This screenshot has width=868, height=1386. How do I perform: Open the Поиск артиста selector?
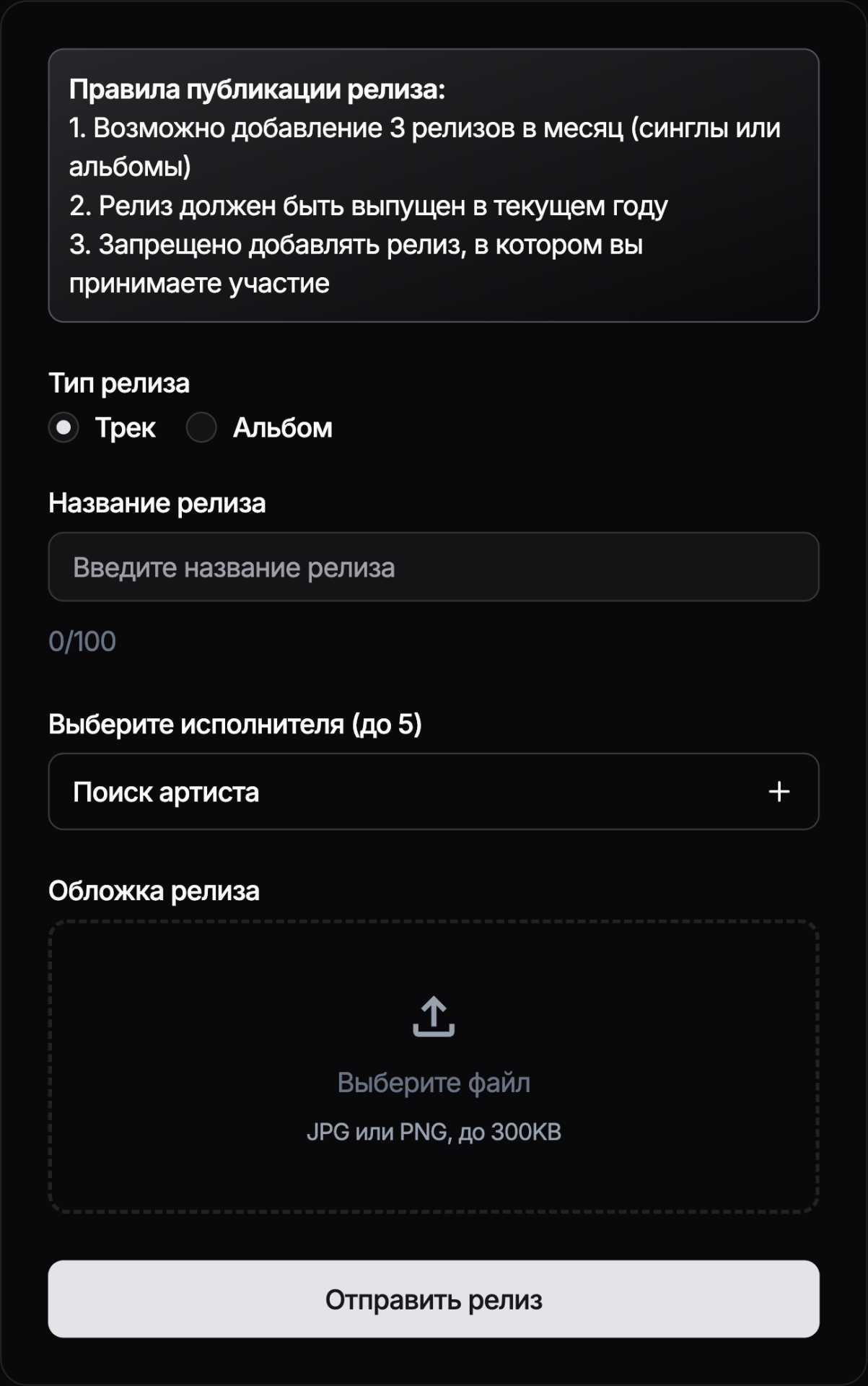coord(433,792)
